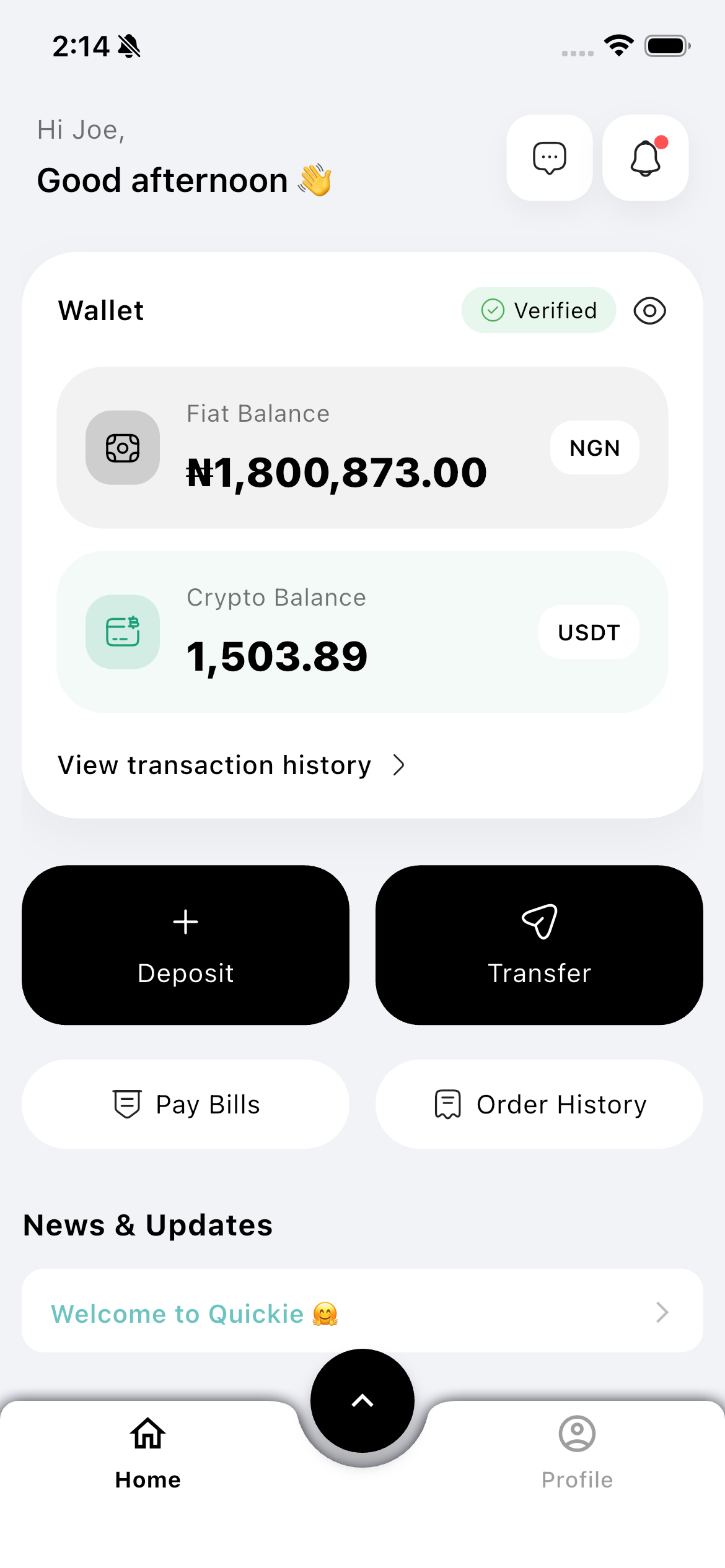The width and height of the screenshot is (725, 1568).
Task: Open Order History
Action: point(539,1104)
